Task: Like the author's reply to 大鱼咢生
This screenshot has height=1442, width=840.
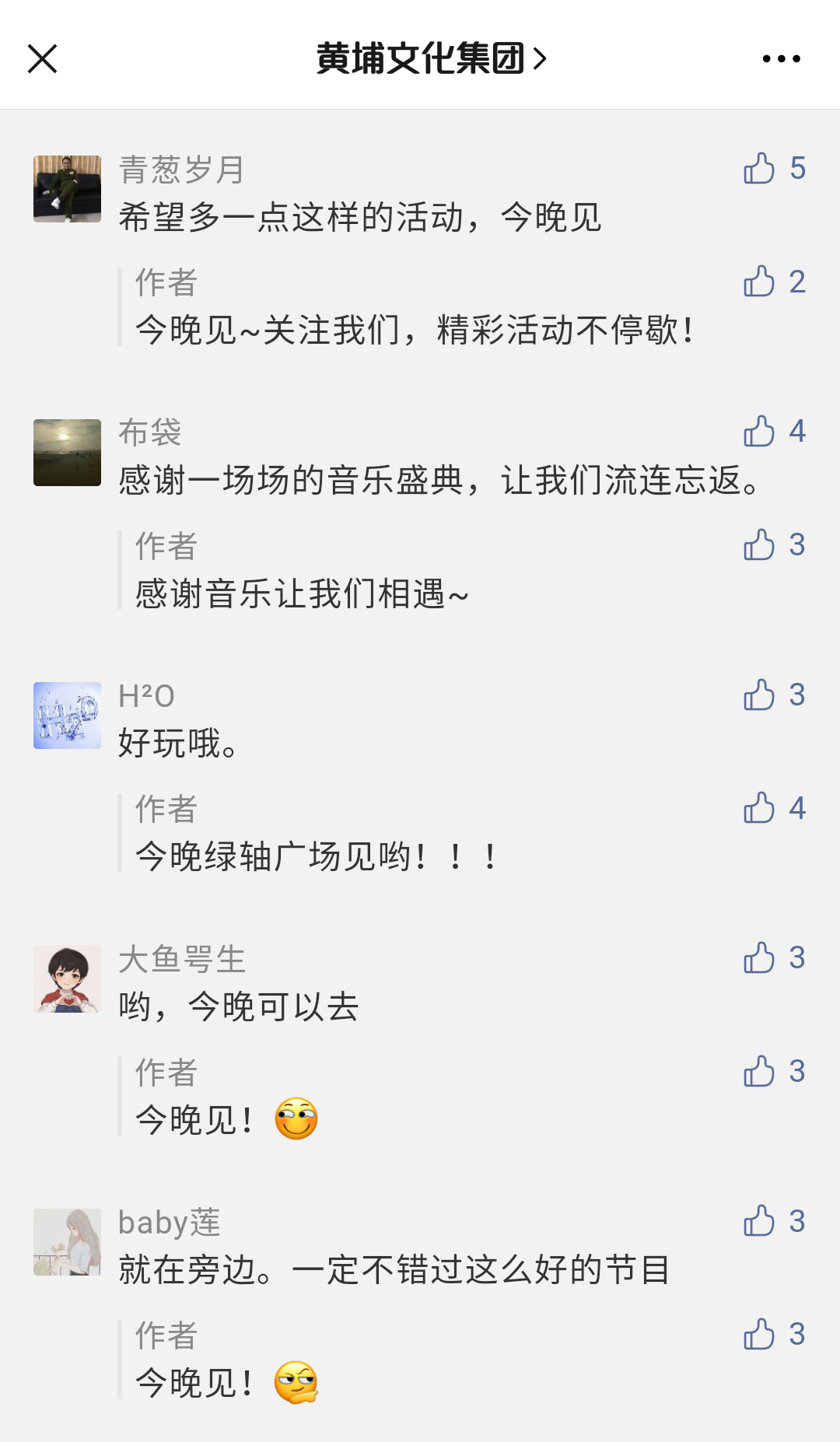Action: click(759, 1071)
